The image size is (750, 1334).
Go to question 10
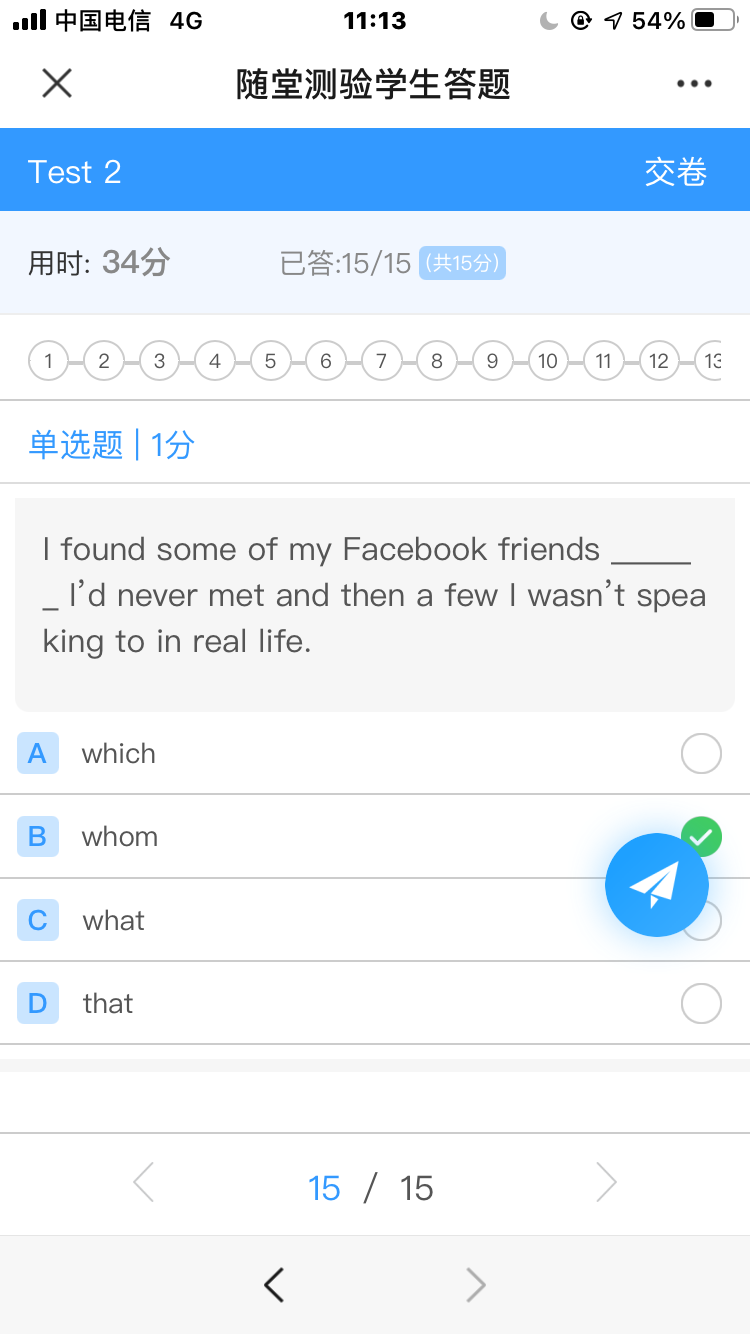[547, 361]
